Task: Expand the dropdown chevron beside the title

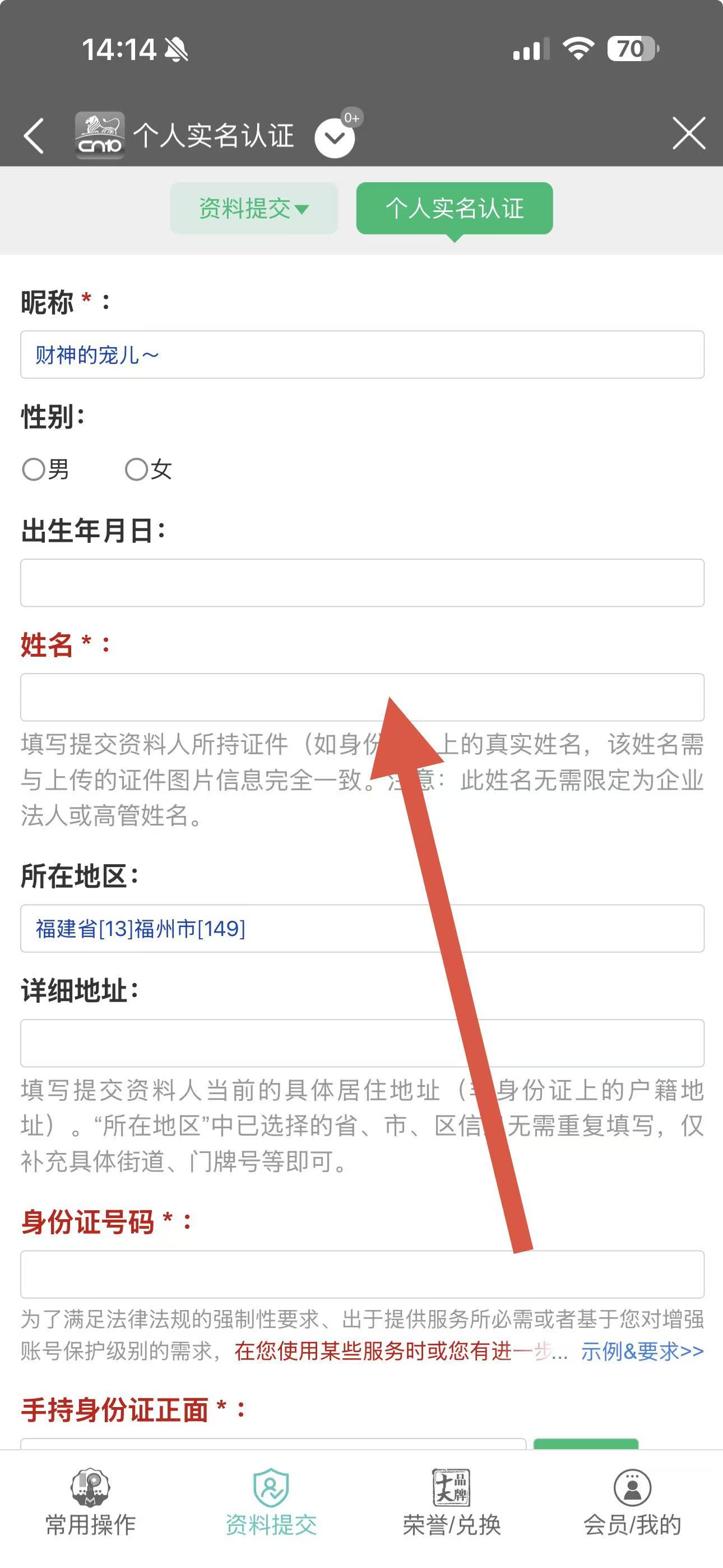Action: click(335, 137)
